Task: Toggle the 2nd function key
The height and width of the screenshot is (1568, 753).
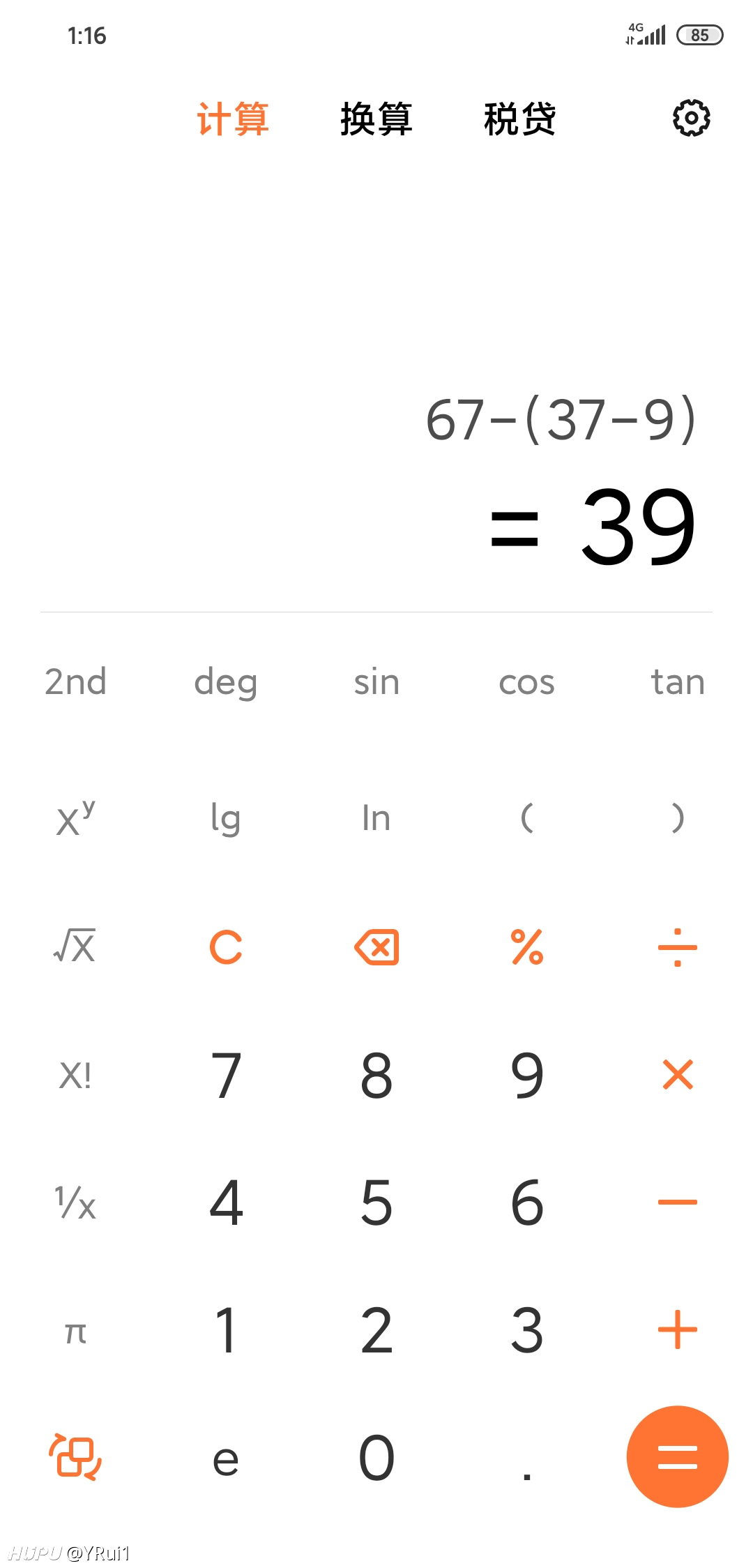Action: pyautogui.click(x=75, y=681)
